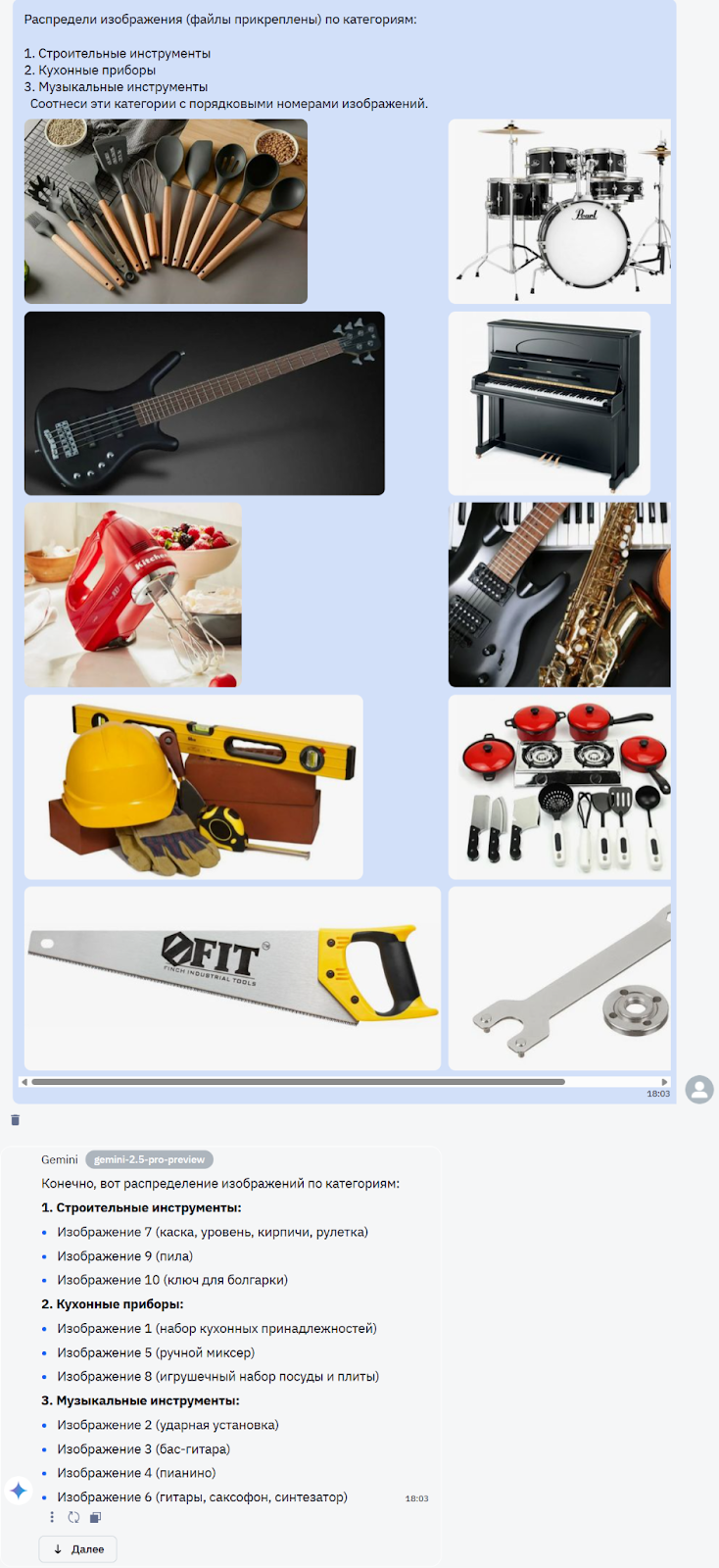Tap the right arrow of the horizontal scrollbar
Image resolution: width=719 pixels, height=1568 pixels.
(x=665, y=1082)
